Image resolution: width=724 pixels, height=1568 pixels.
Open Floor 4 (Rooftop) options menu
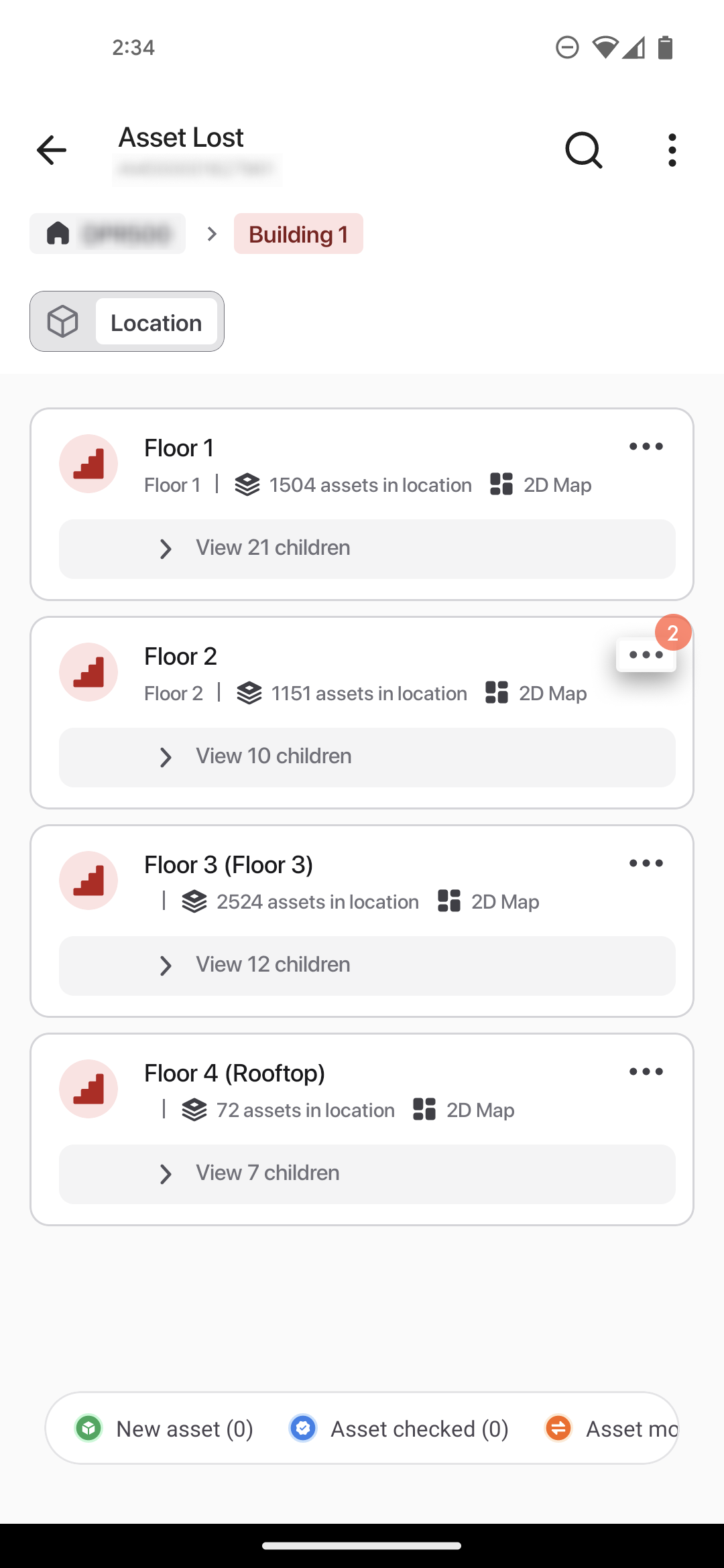coord(646,1071)
